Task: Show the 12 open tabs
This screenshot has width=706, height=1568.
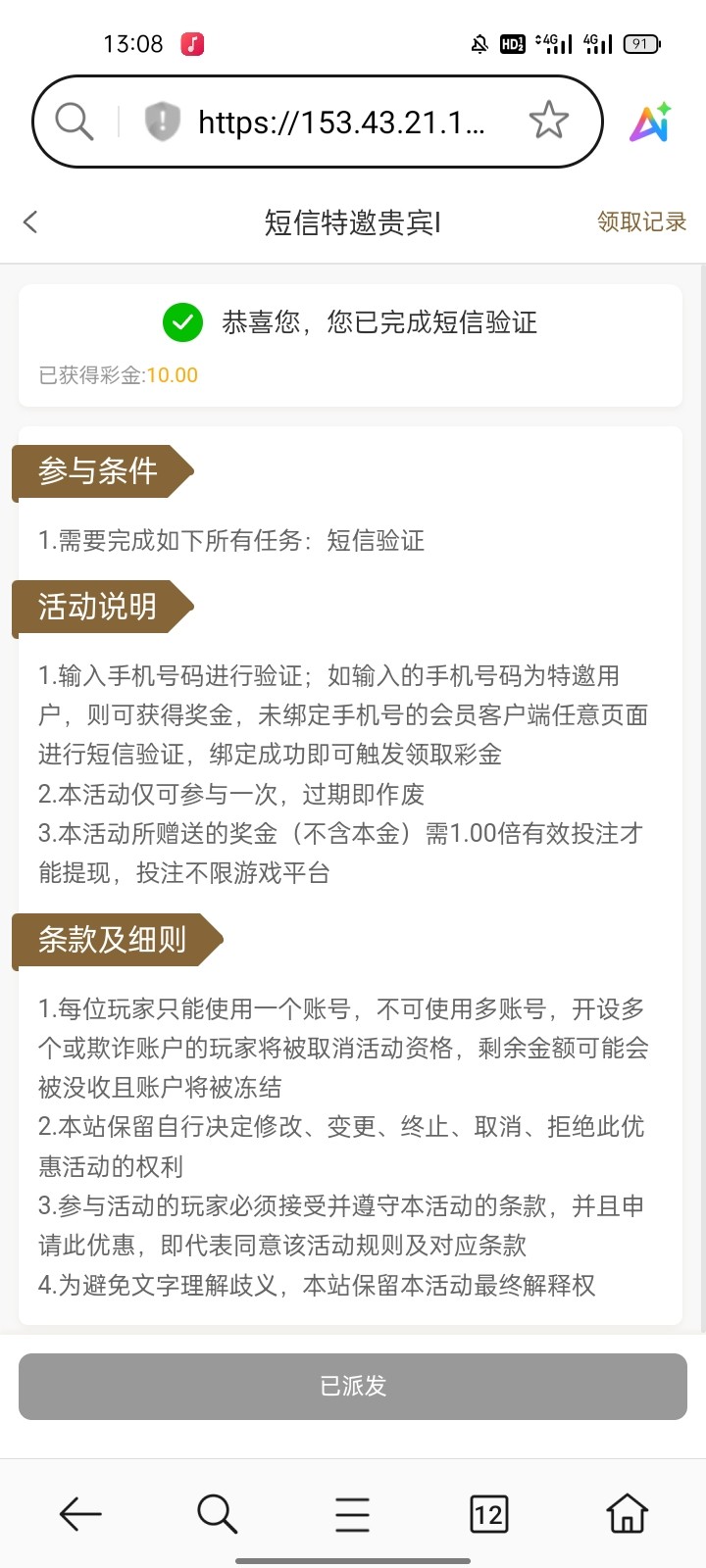Action: (x=488, y=1514)
